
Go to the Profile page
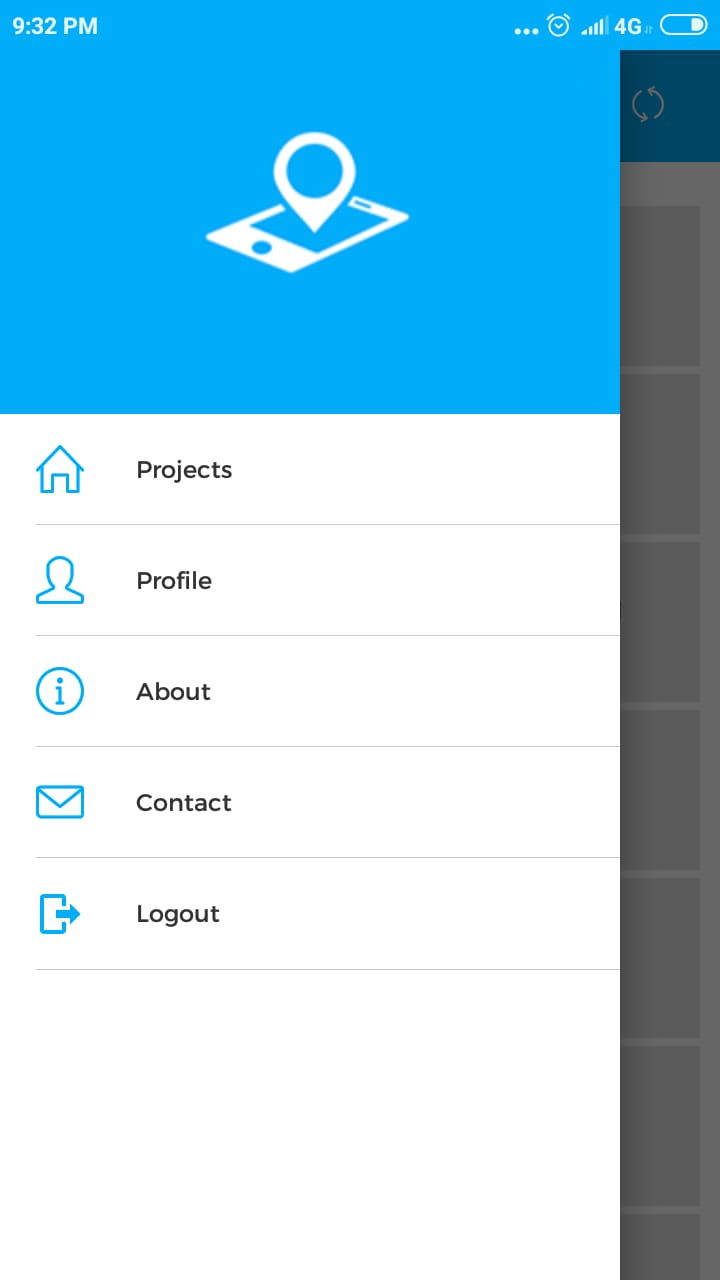[x=310, y=580]
